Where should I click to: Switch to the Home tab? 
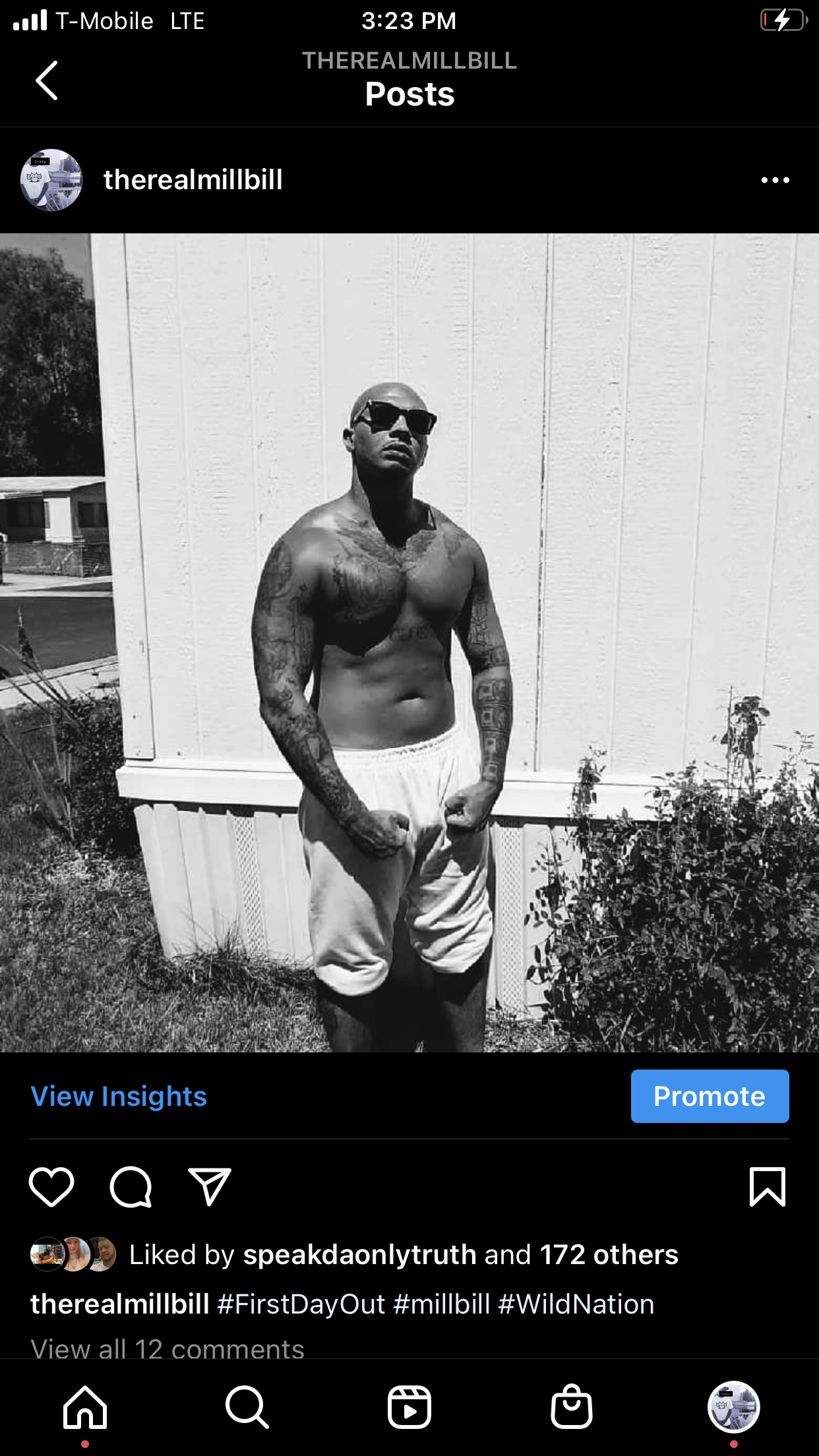coord(85,1407)
